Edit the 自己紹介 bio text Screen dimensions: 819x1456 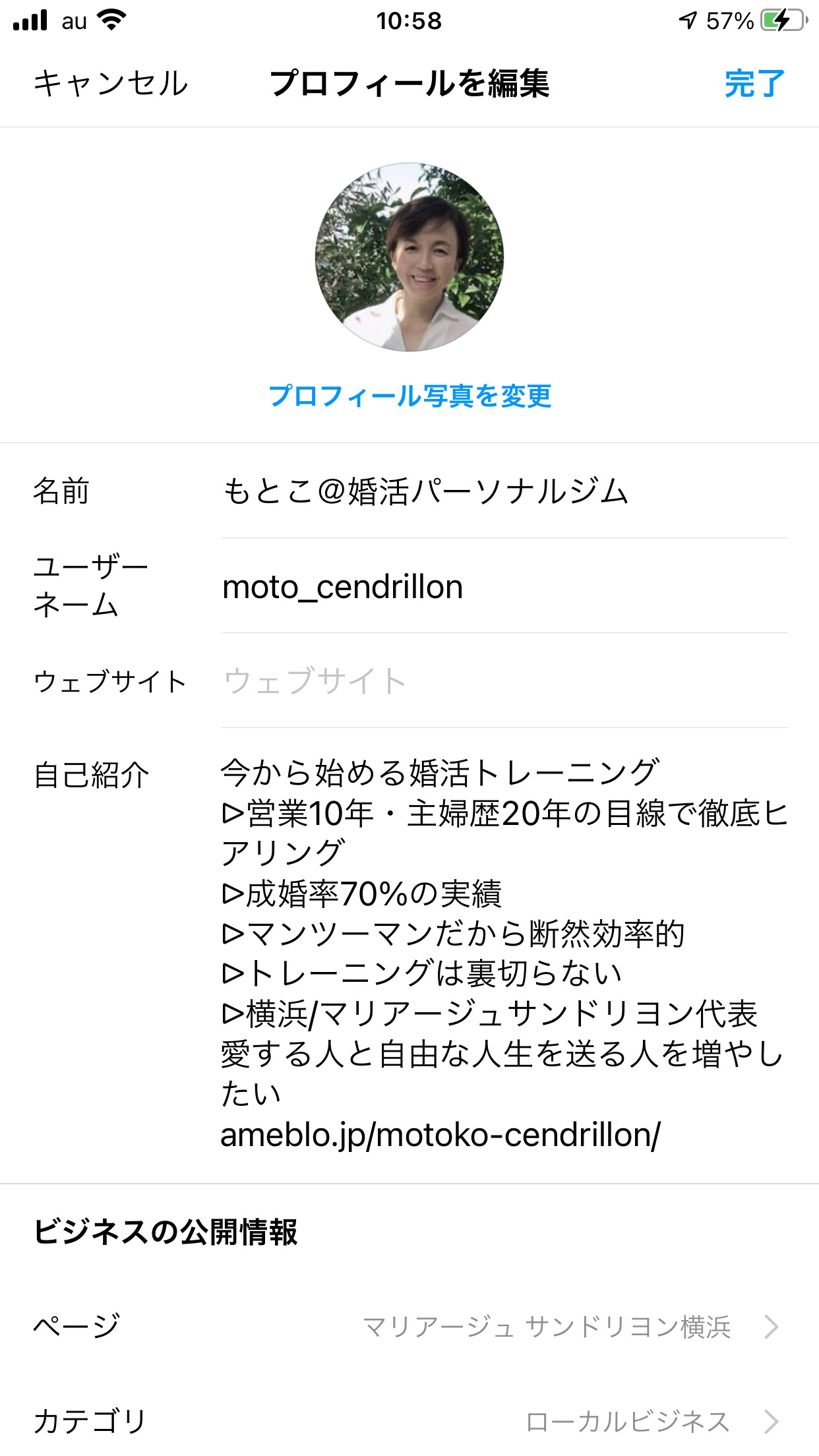tap(504, 954)
